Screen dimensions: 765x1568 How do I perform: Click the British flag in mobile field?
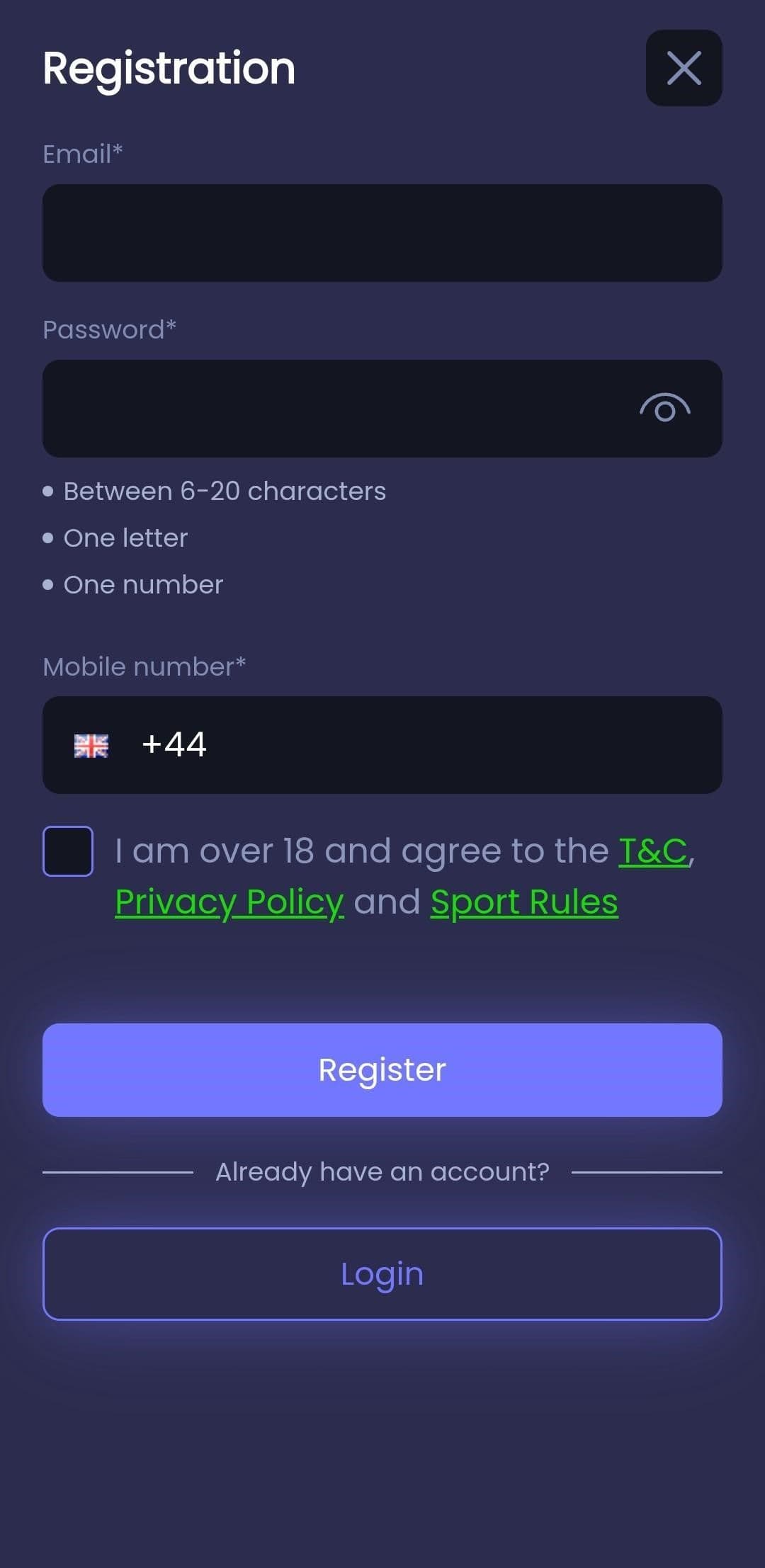pos(91,744)
